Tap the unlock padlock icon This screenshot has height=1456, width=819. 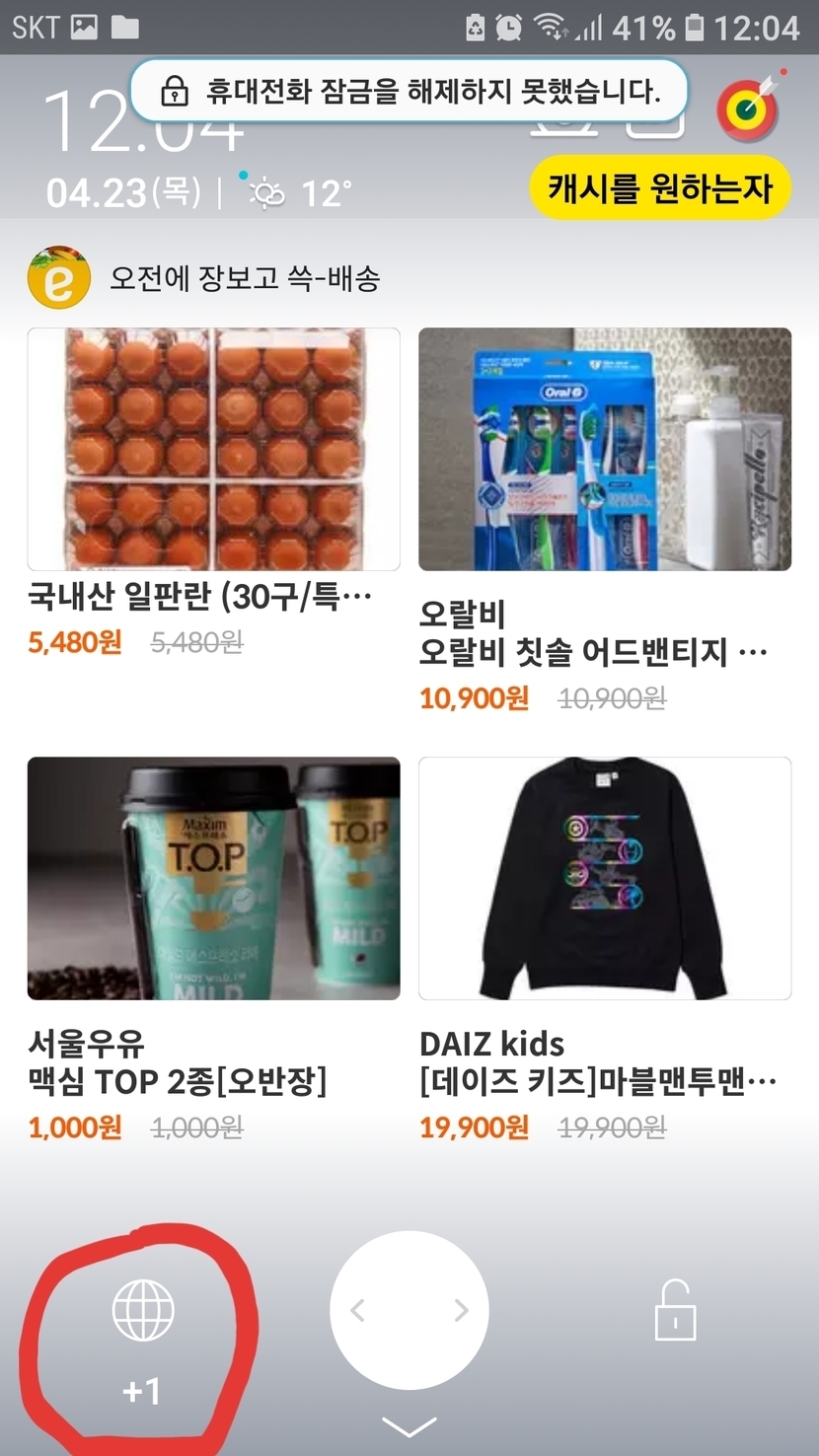click(x=676, y=1310)
